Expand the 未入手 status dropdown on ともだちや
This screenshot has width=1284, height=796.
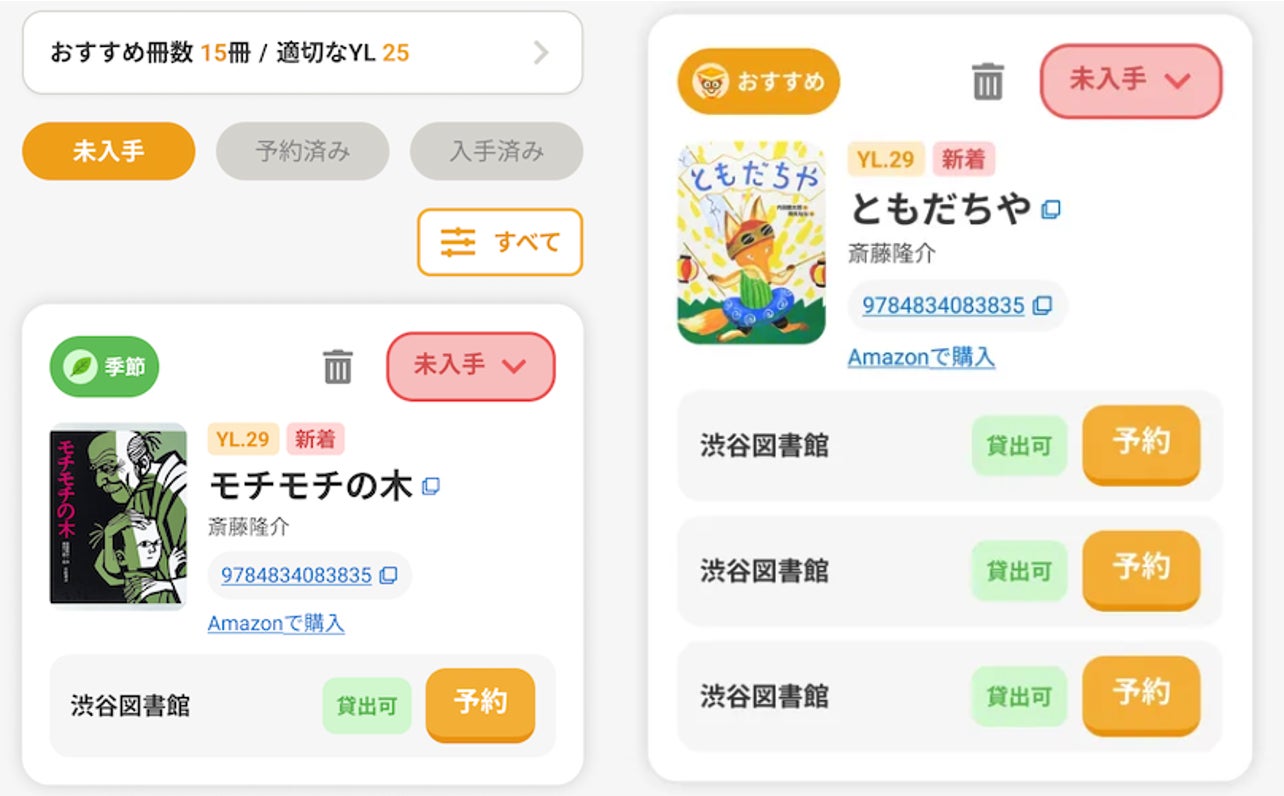pos(1131,81)
